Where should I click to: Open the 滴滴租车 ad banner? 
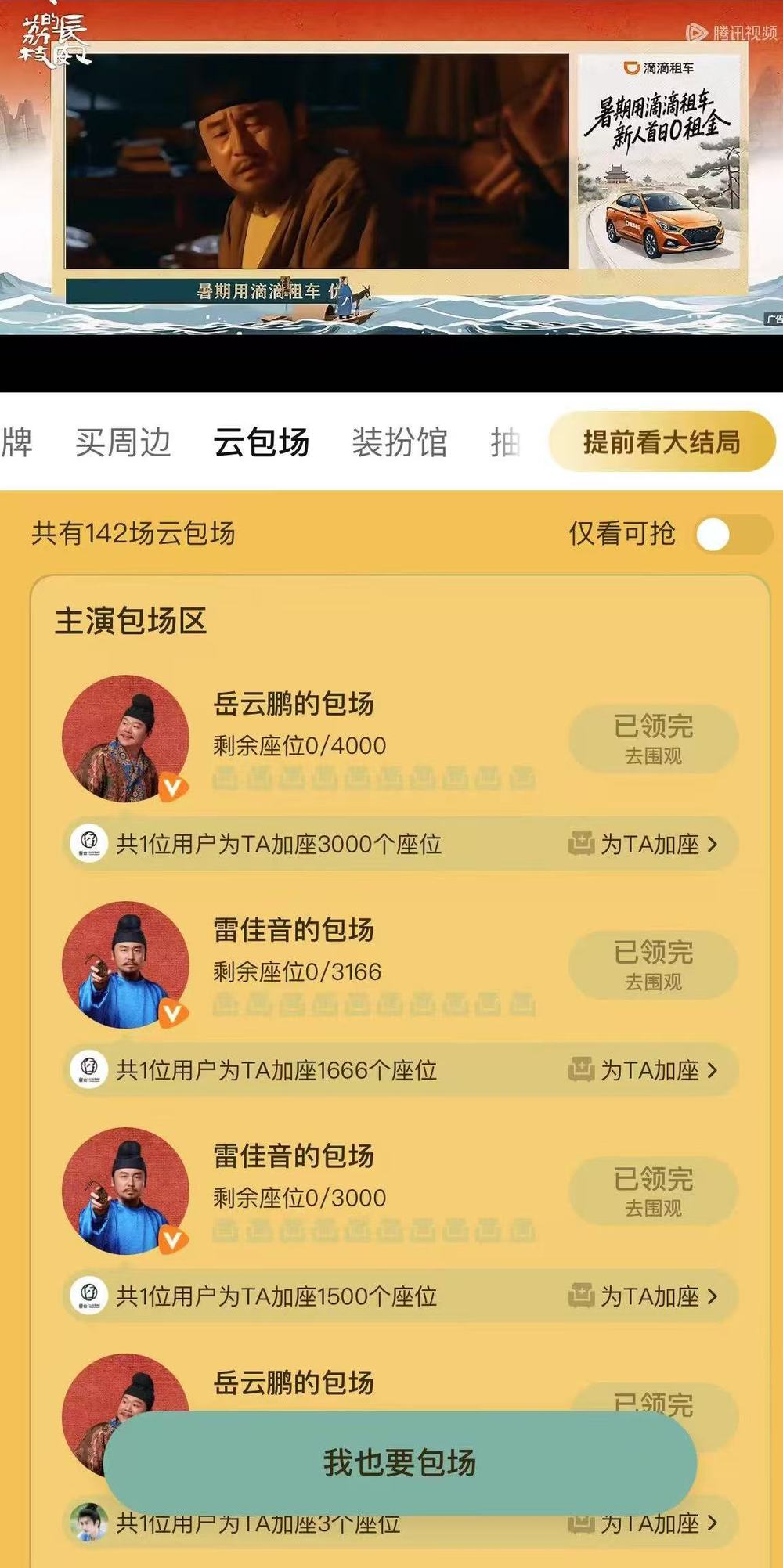click(x=659, y=162)
